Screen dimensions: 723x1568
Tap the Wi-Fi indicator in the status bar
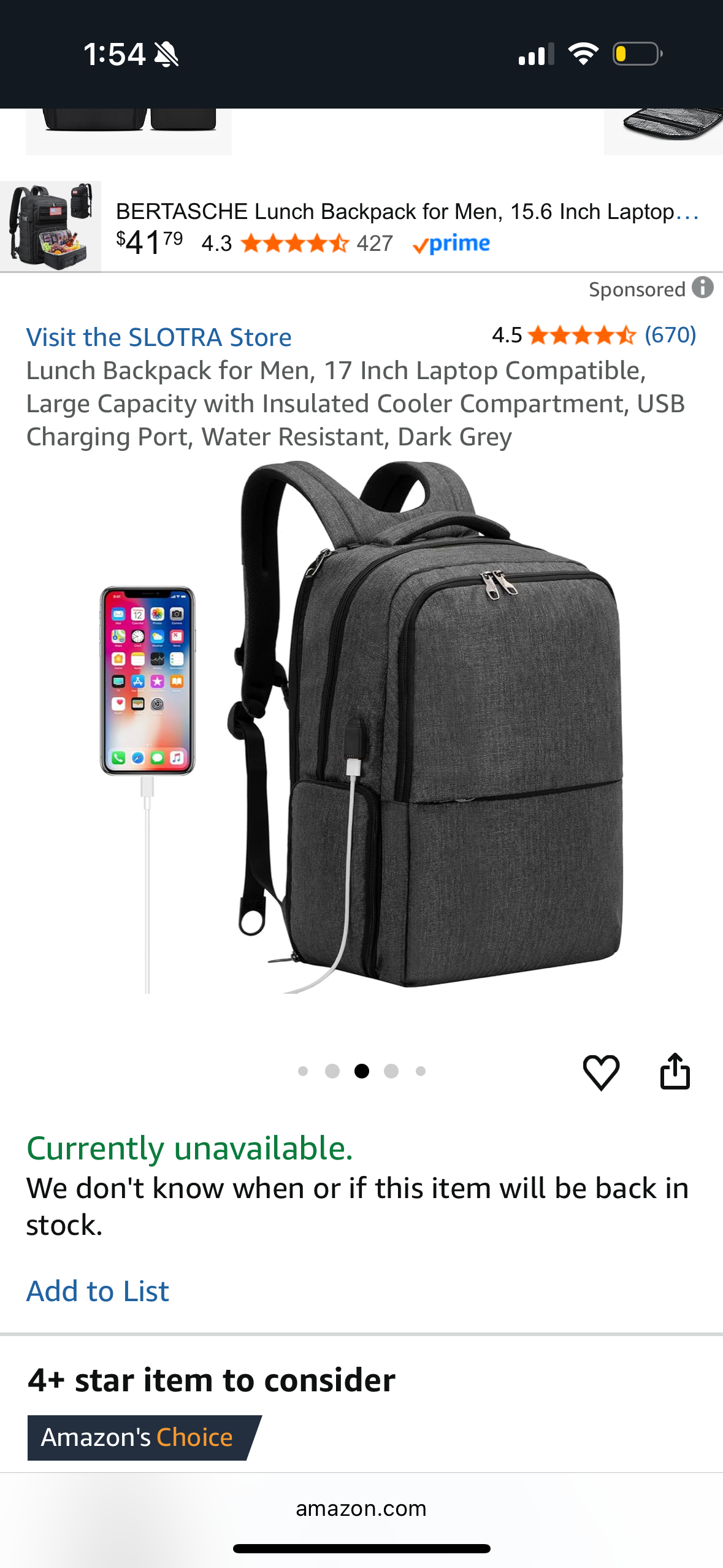(x=584, y=54)
